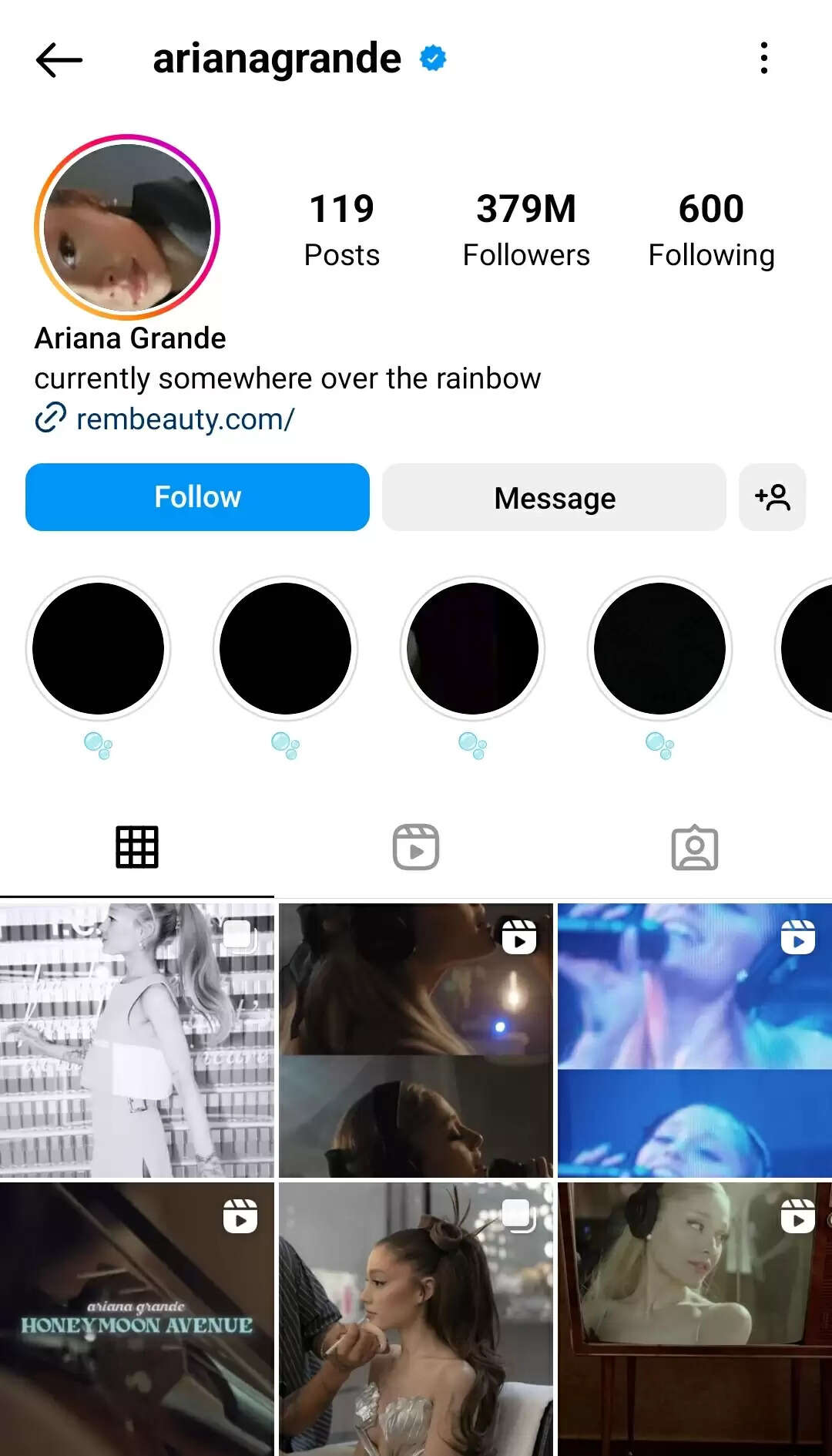The height and width of the screenshot is (1456, 832).
Task: Open the vintage television reel post
Action: (694, 1318)
